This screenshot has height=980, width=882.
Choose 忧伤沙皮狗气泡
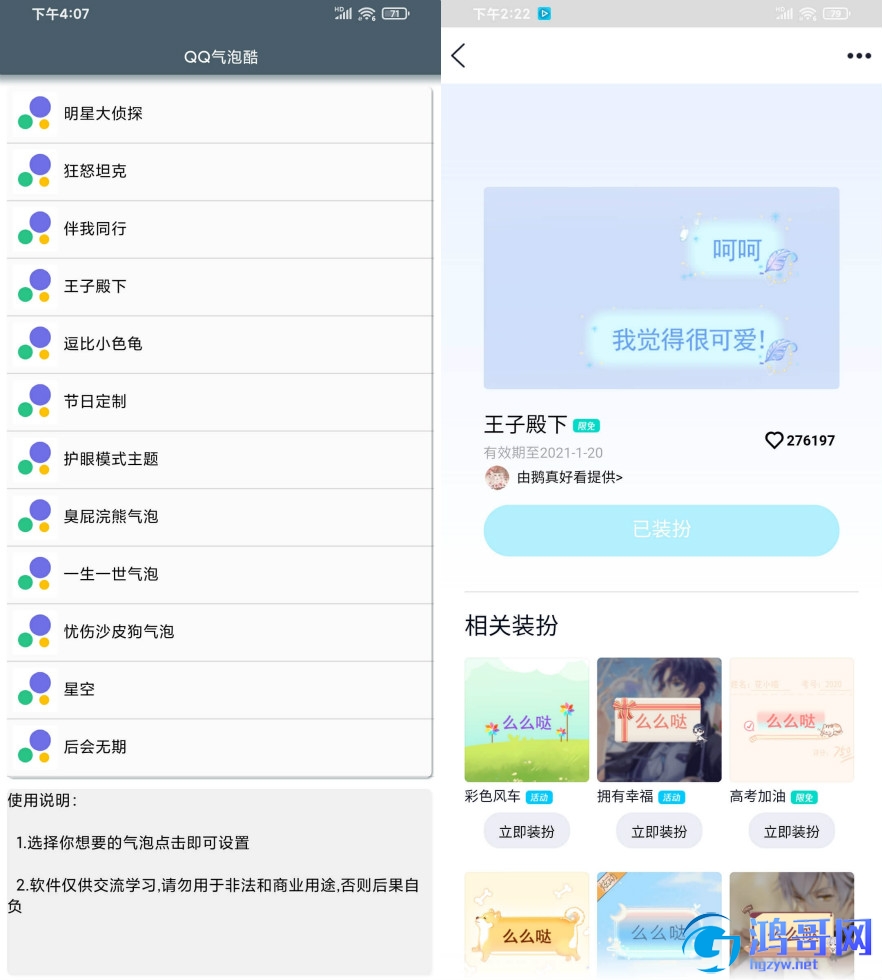pos(220,632)
